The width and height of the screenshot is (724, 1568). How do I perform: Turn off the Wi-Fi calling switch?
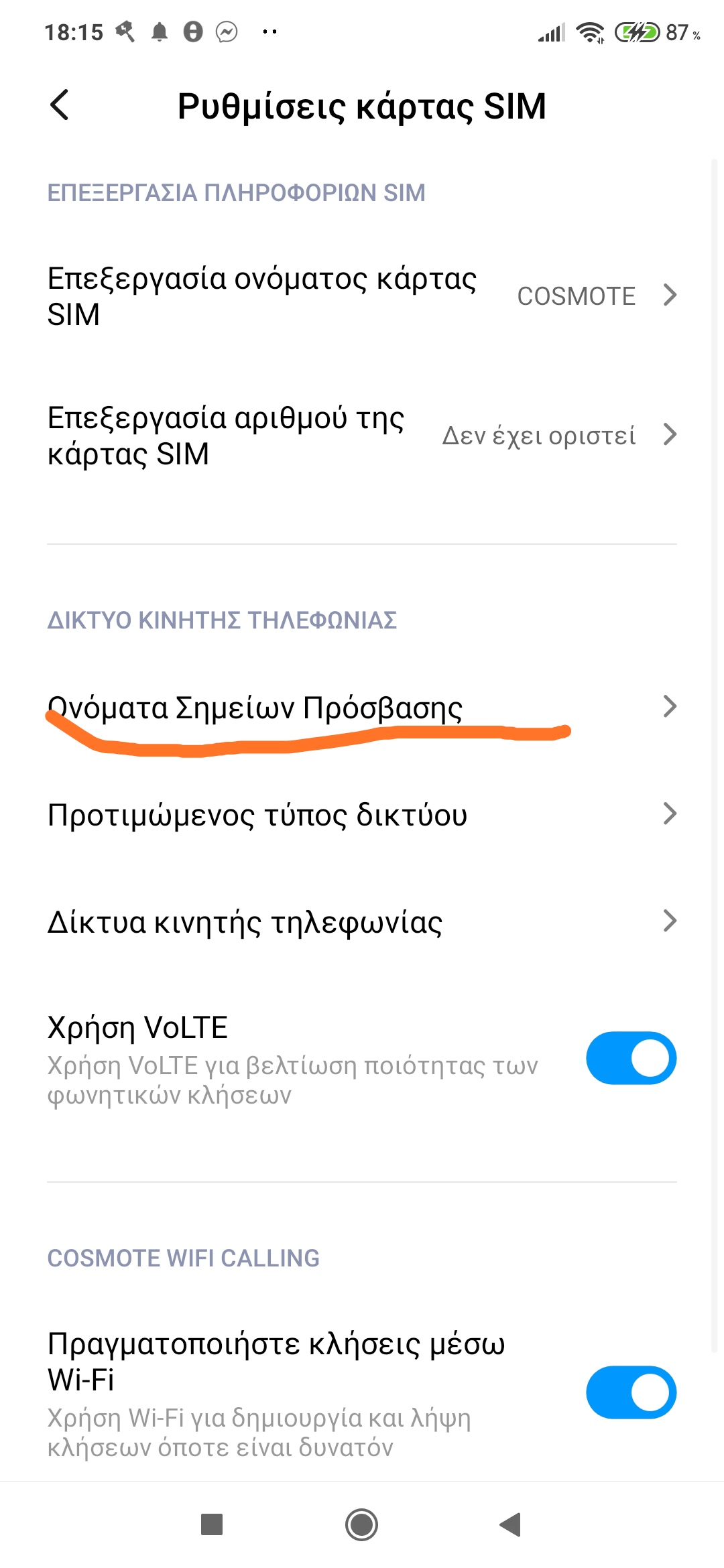[x=631, y=1392]
